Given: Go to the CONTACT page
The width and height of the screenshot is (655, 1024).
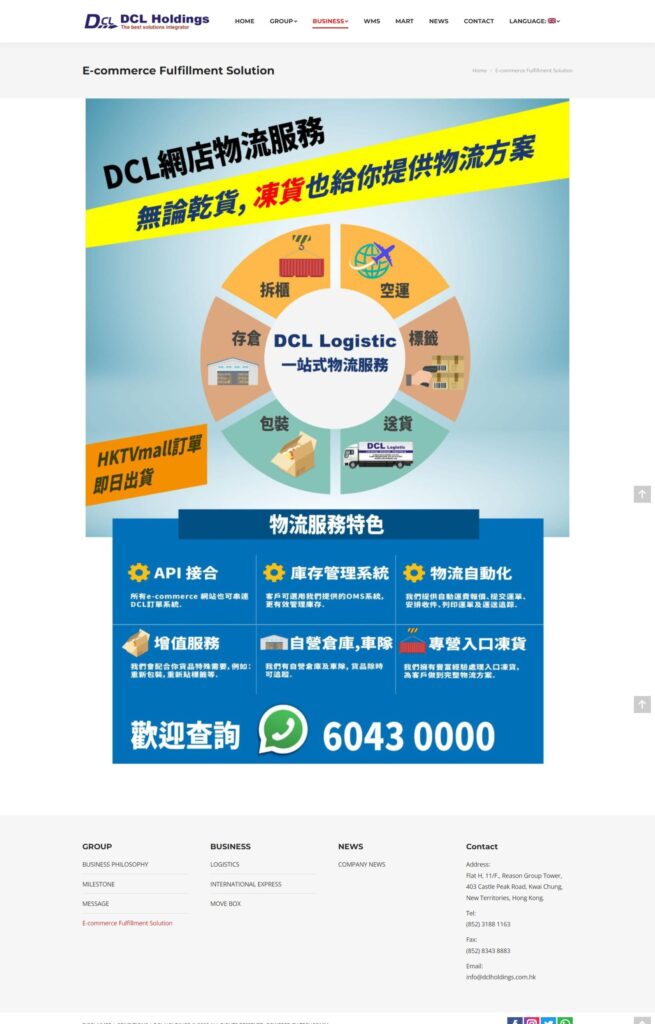Looking at the screenshot, I should tap(478, 21).
